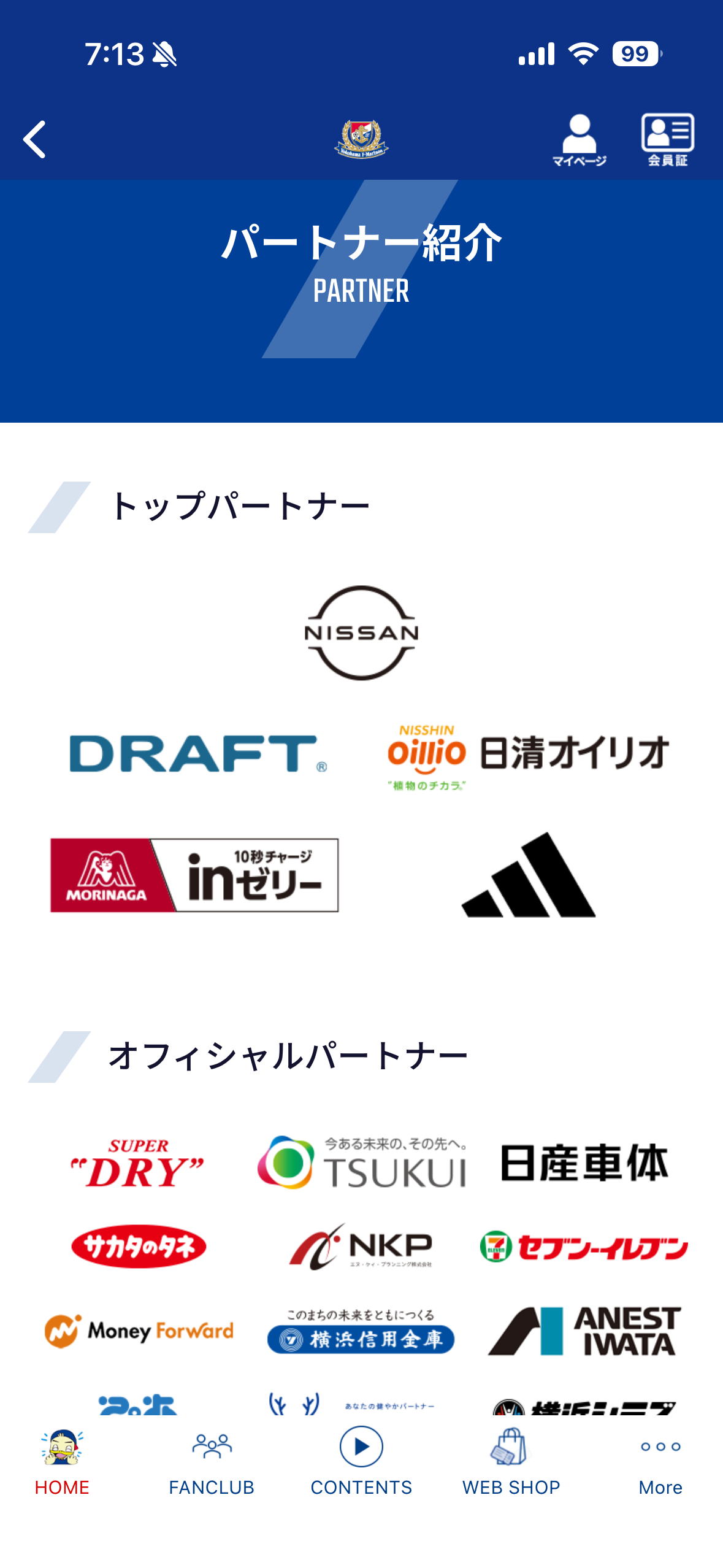Viewport: 723px width, 1568px height.
Task: Open the Nissan partner link
Action: tap(361, 632)
